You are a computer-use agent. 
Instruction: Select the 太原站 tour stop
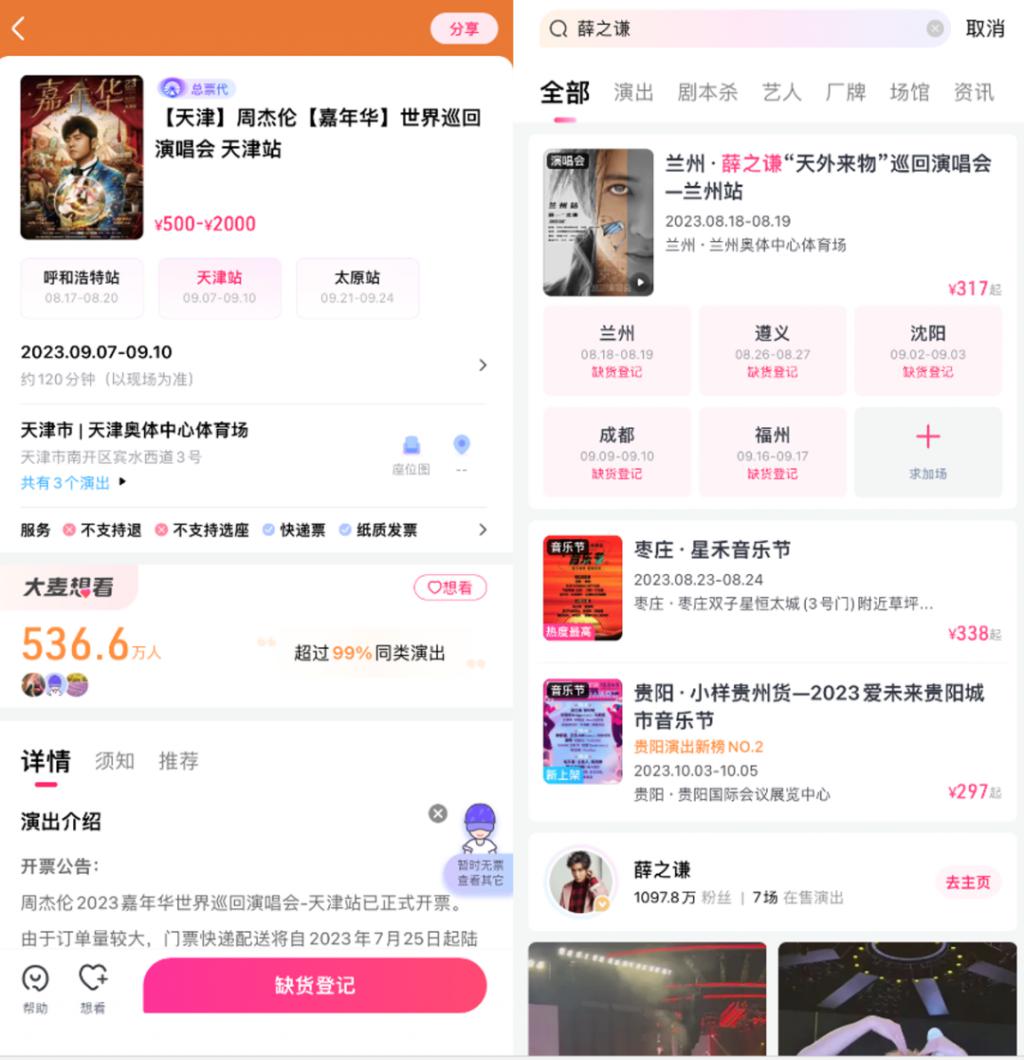357,286
